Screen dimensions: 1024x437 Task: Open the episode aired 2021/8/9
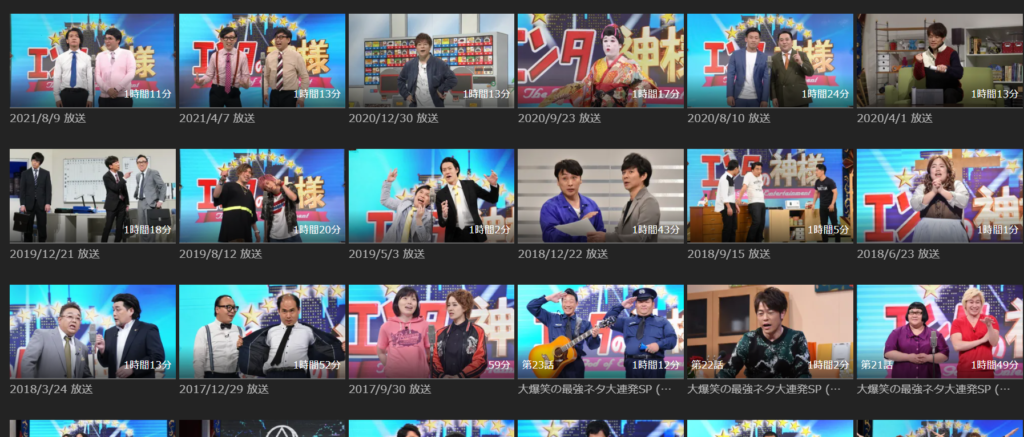(93, 60)
